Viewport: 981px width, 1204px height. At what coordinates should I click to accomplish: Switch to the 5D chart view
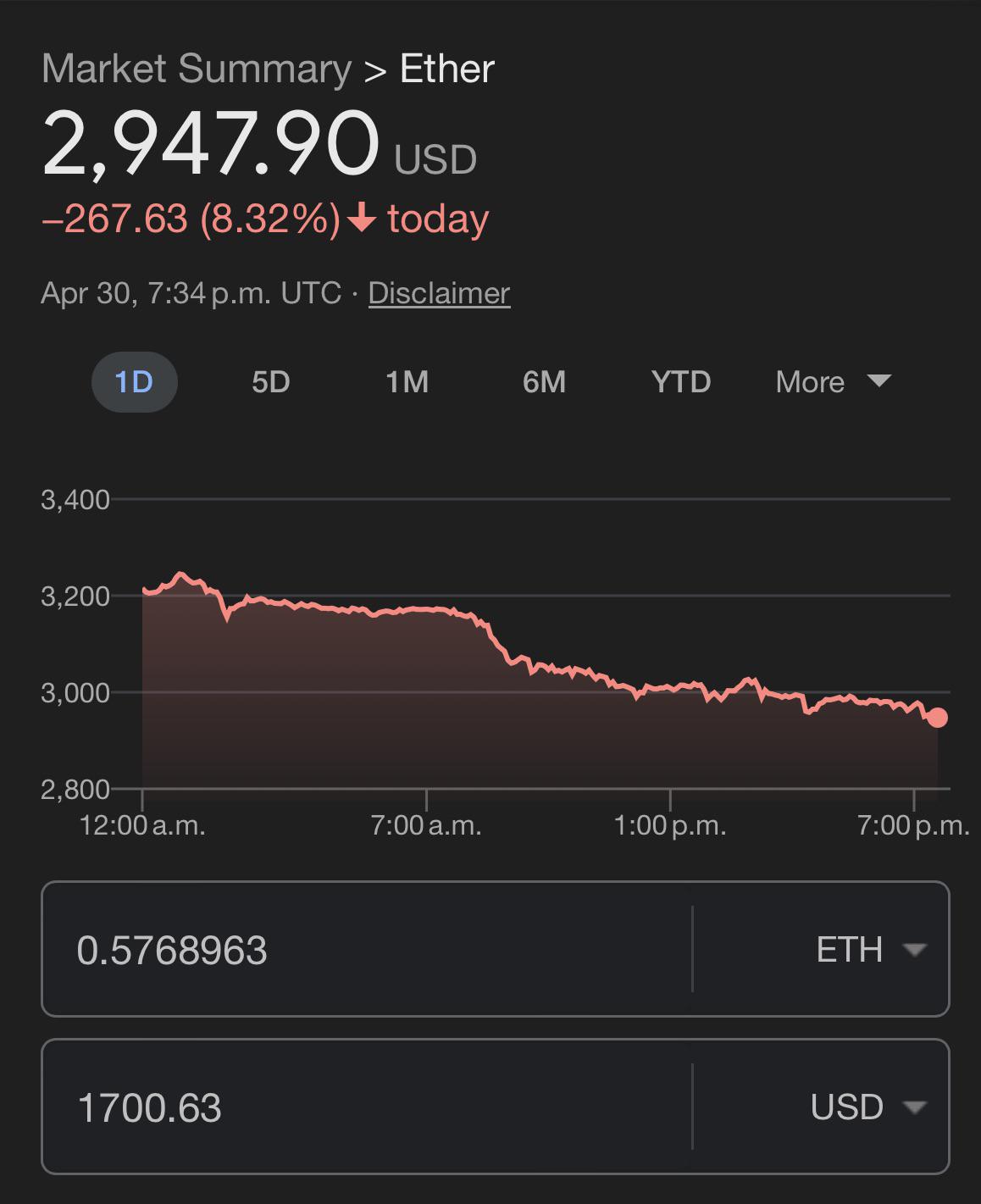pyautogui.click(x=270, y=382)
